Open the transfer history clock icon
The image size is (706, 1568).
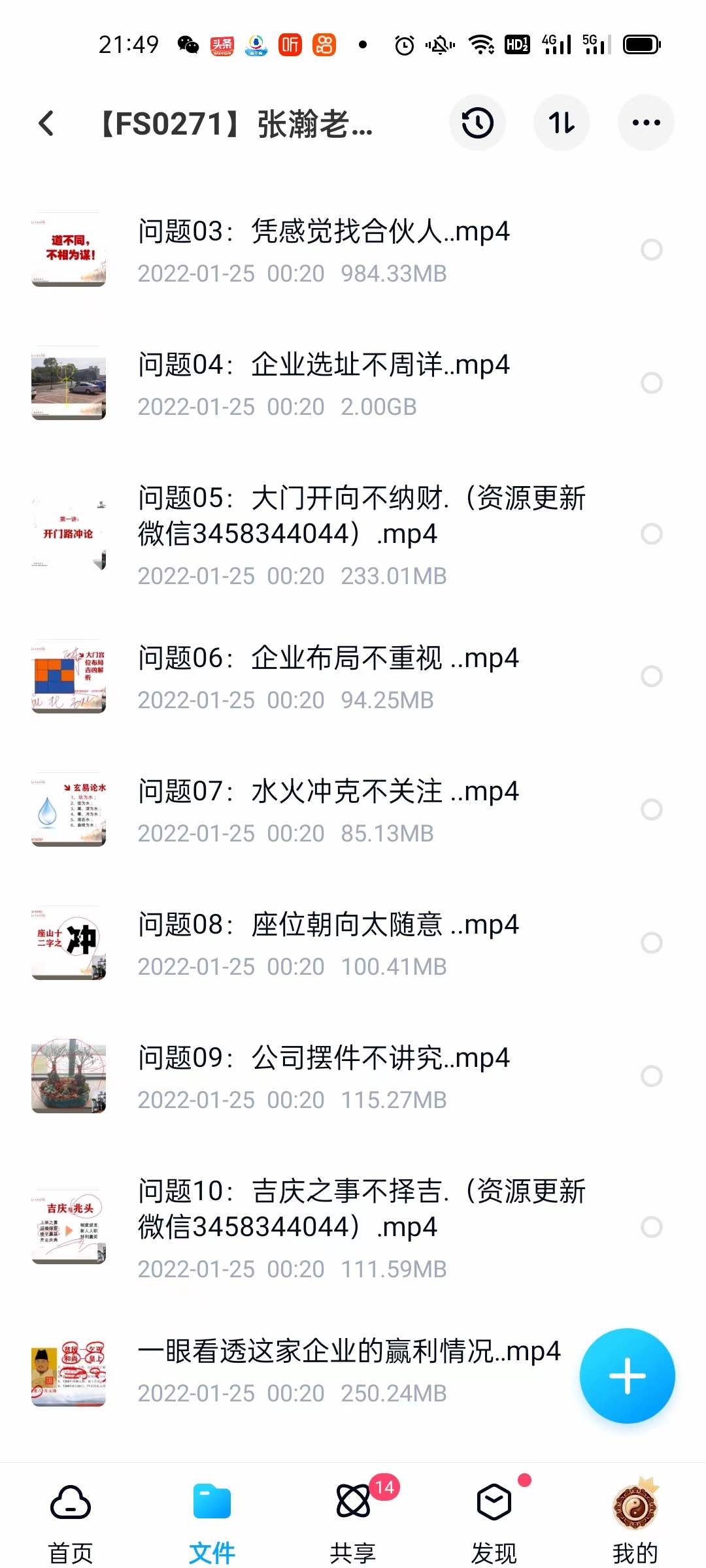(478, 123)
